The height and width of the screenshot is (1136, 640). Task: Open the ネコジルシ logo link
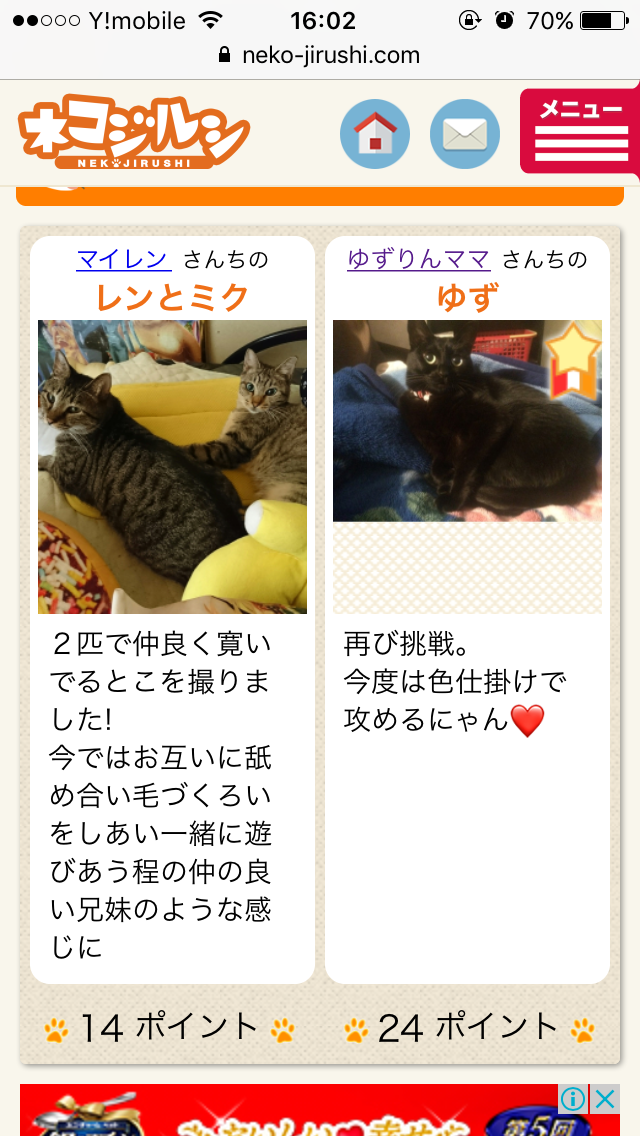tap(133, 131)
